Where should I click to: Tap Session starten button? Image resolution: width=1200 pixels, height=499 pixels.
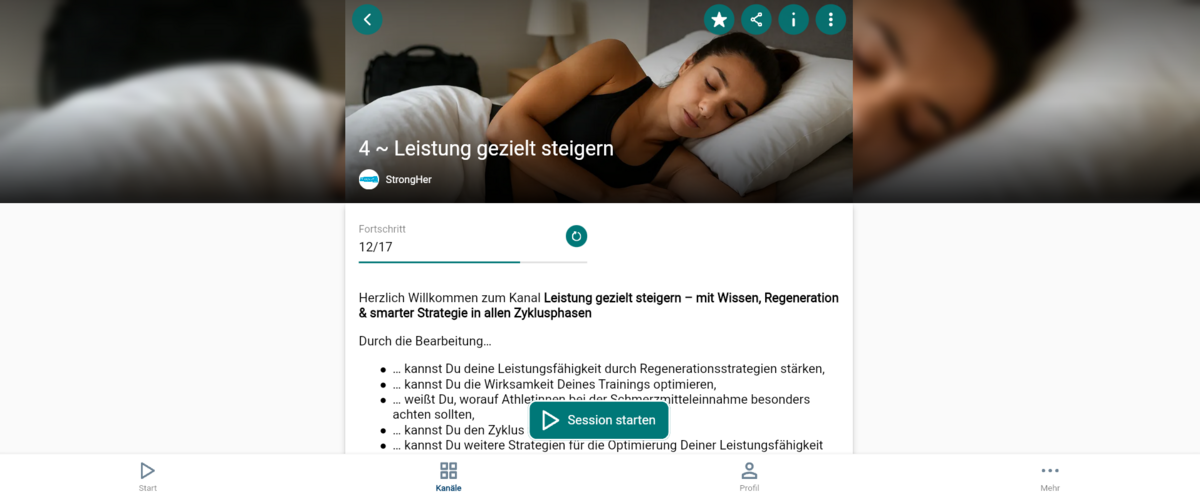click(x=599, y=420)
